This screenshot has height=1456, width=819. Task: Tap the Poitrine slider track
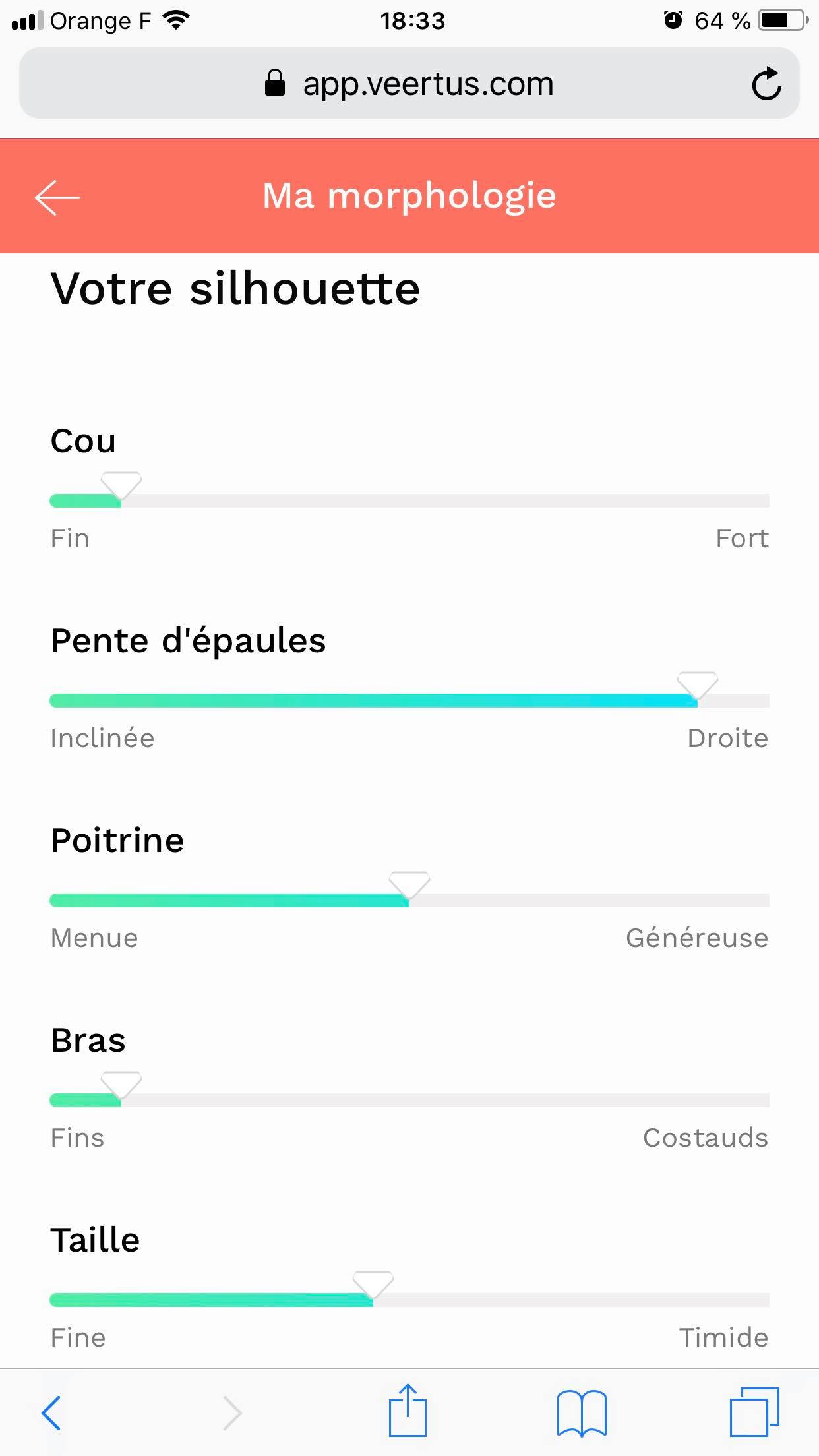point(409,900)
